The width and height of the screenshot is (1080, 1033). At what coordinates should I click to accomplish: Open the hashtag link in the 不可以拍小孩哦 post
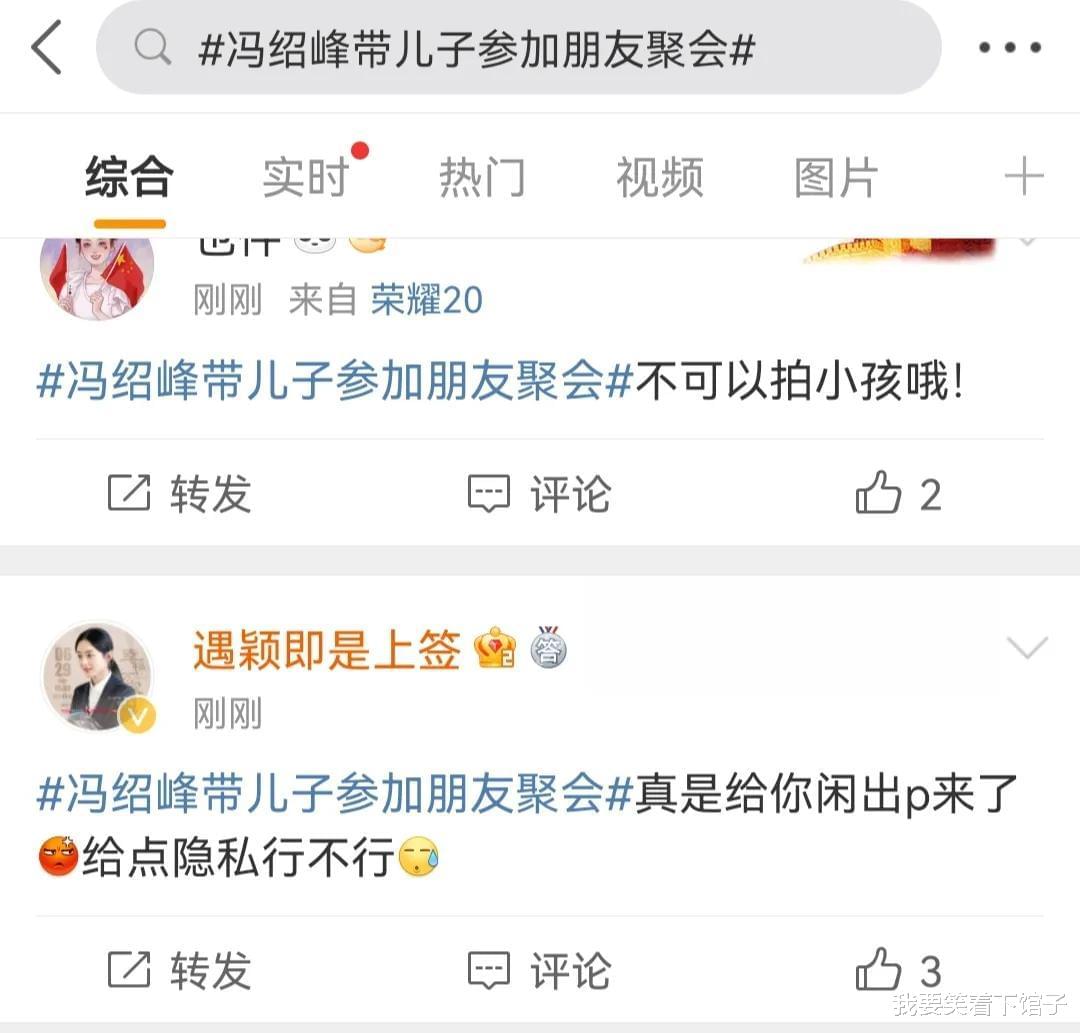tap(335, 382)
